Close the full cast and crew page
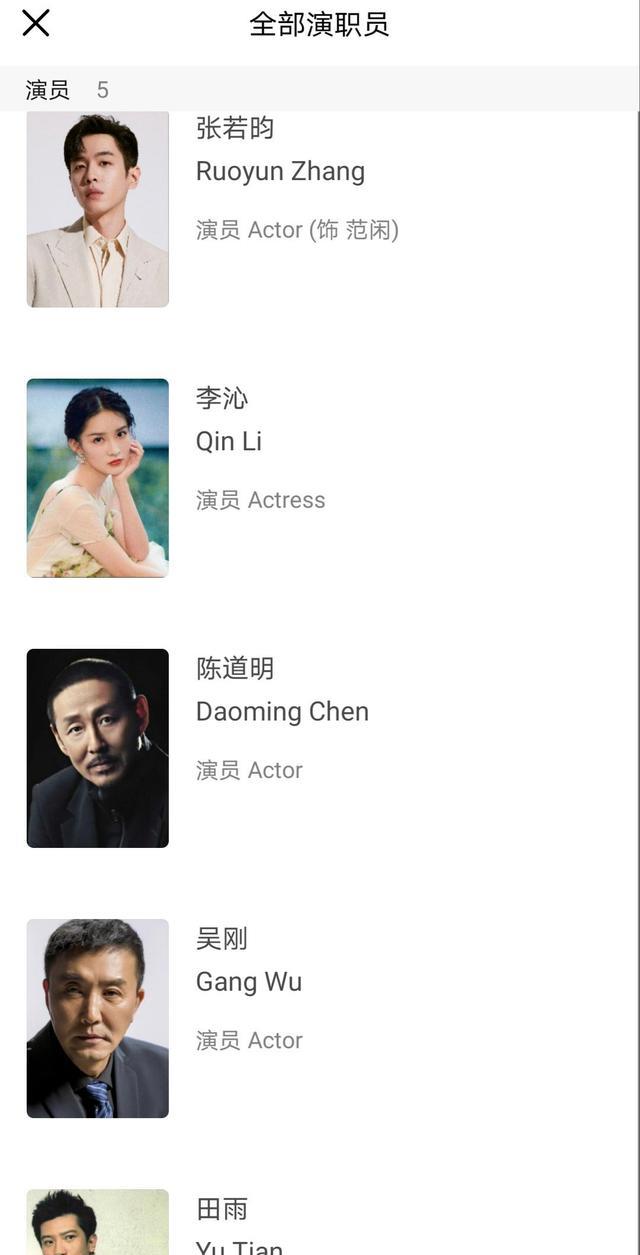Screen dimensions: 640x1255 coord(36,23)
